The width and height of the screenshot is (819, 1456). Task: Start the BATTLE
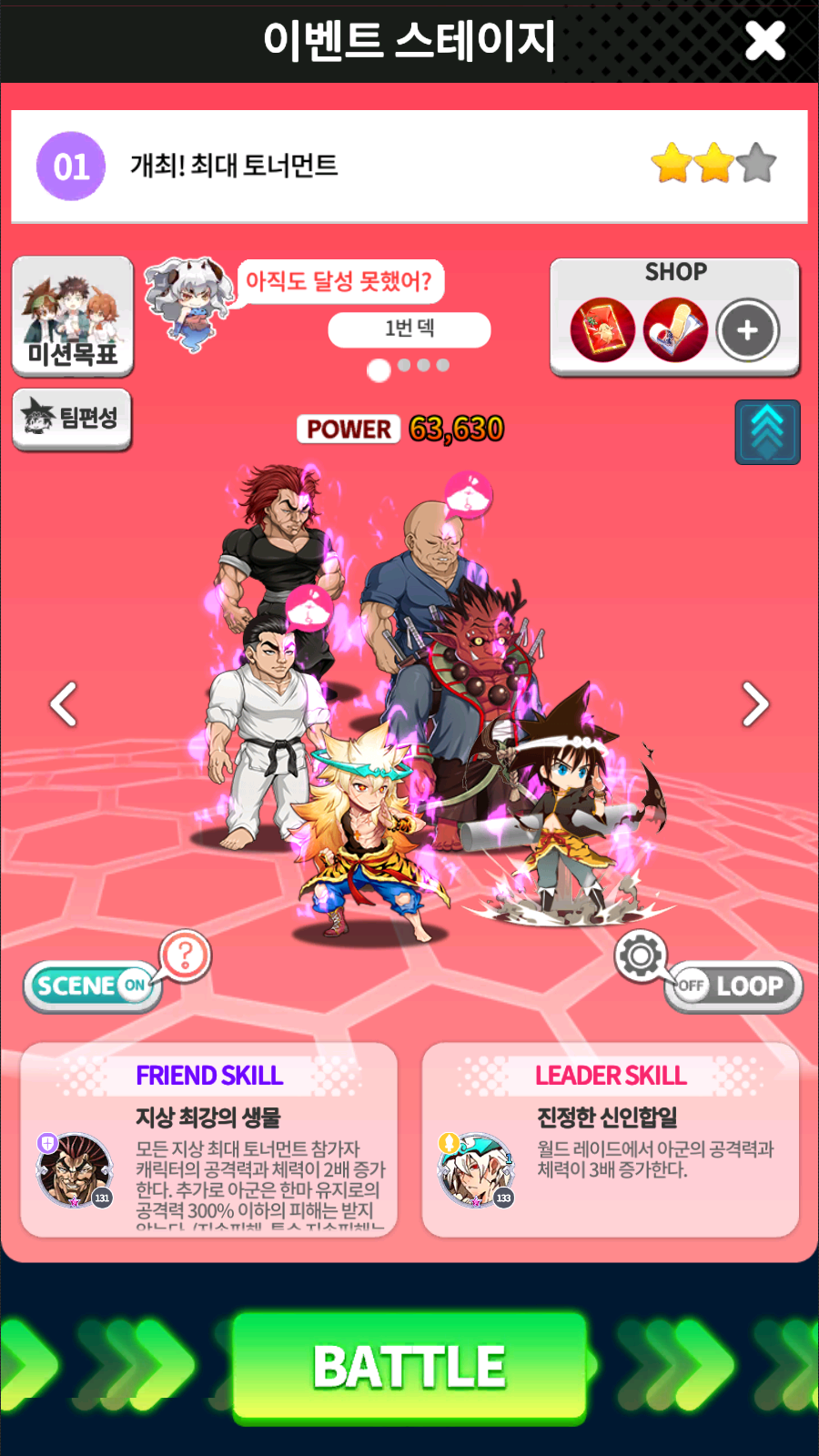[409, 1367]
